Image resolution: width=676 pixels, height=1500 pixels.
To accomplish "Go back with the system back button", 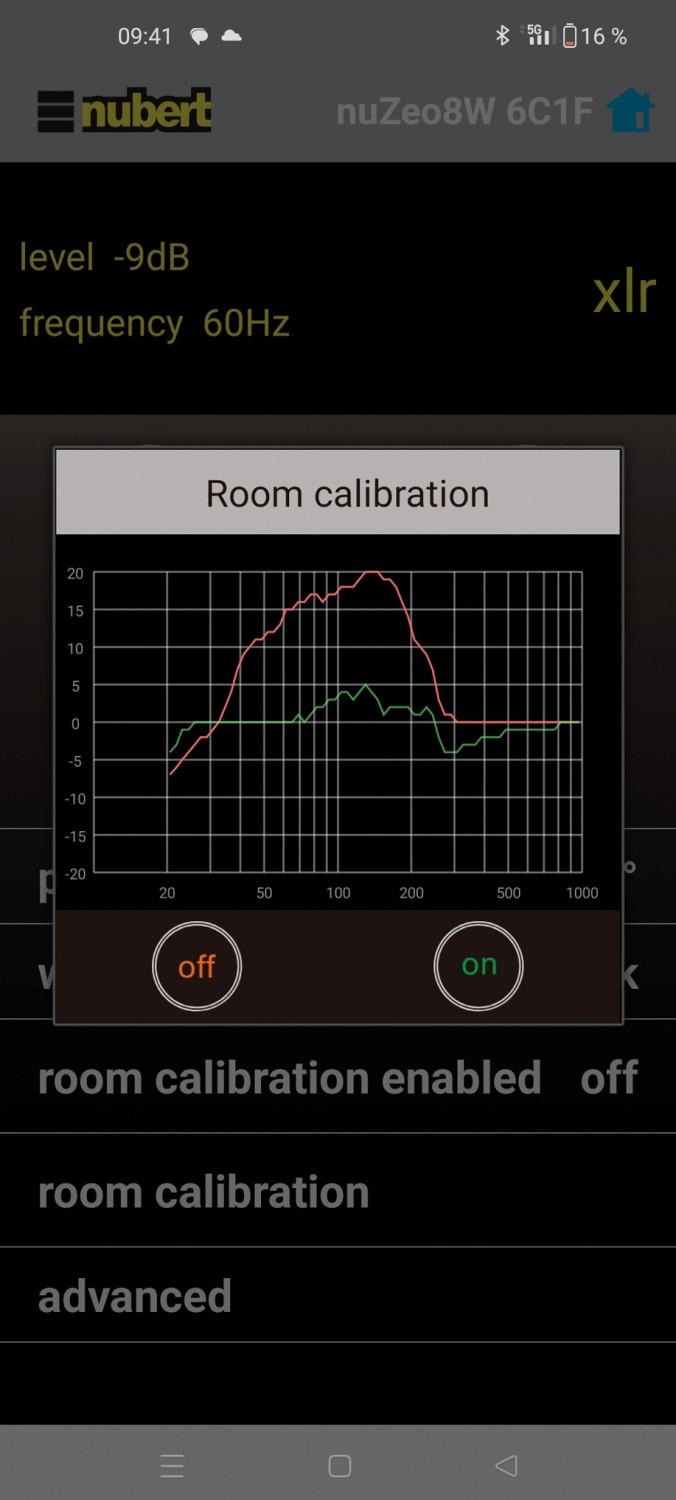I will [506, 1466].
